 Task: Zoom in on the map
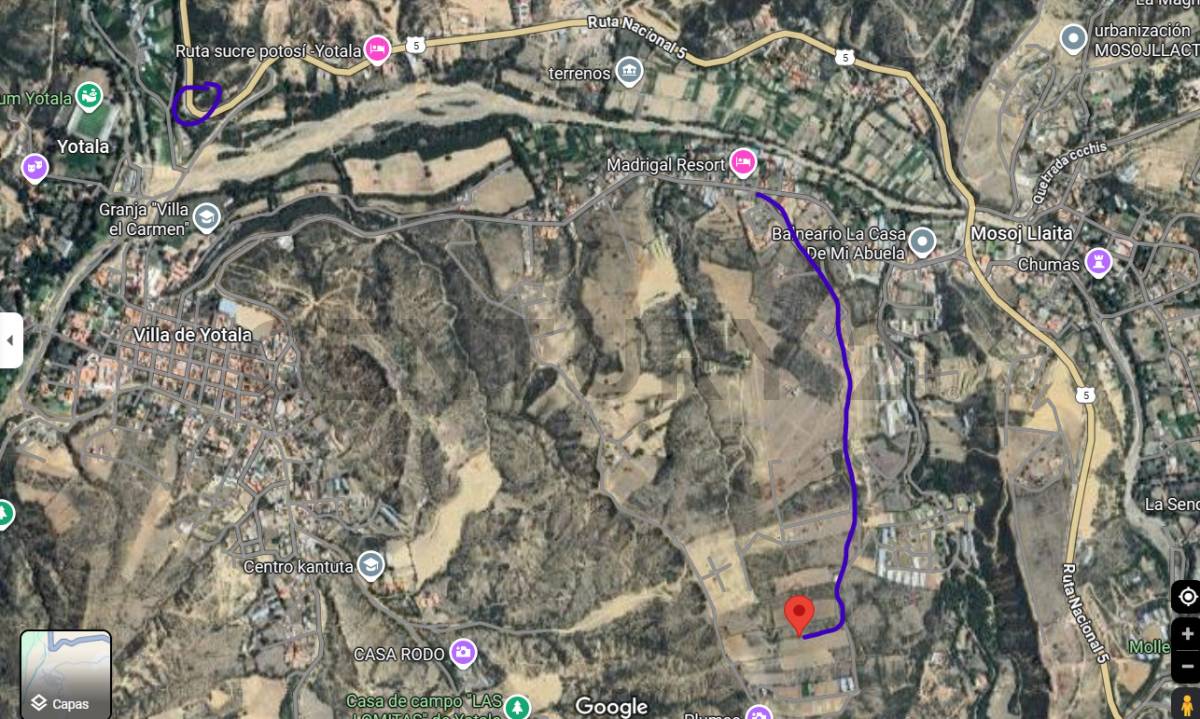(1187, 634)
